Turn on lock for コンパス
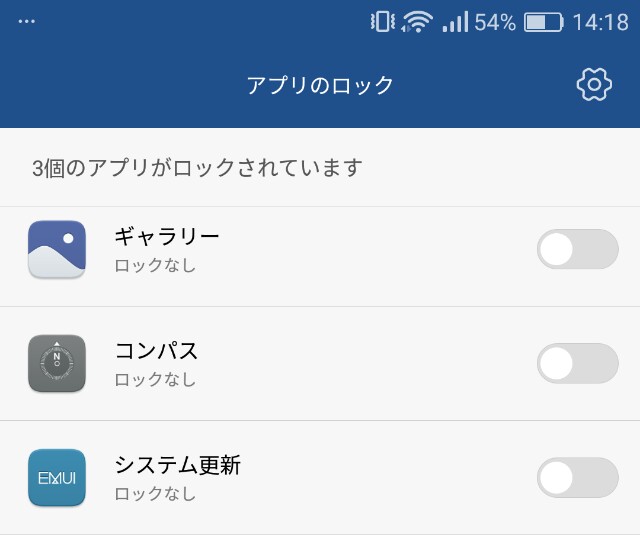This screenshot has width=640, height=535. click(x=577, y=363)
